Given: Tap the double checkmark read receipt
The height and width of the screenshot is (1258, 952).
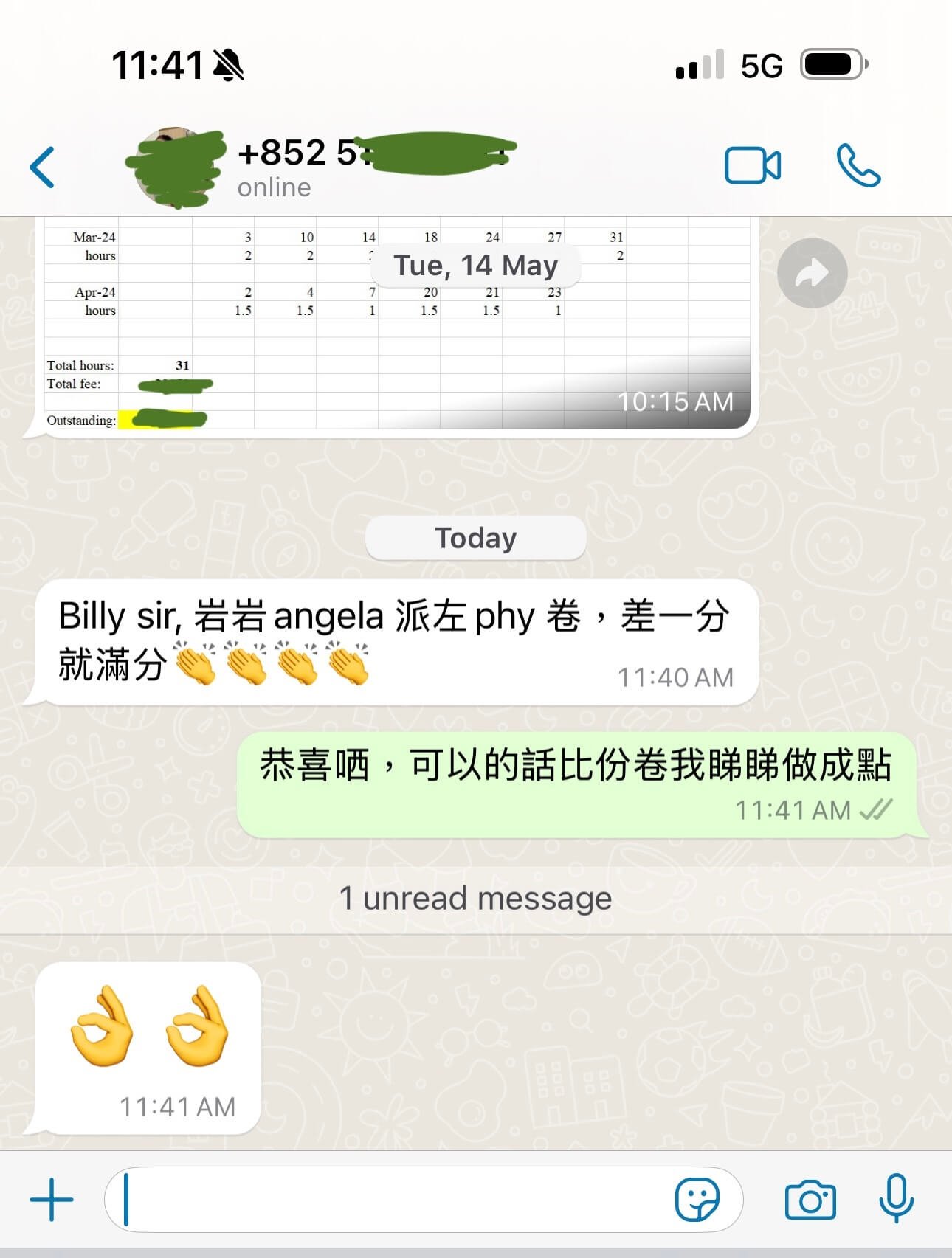Looking at the screenshot, I should 875,809.
